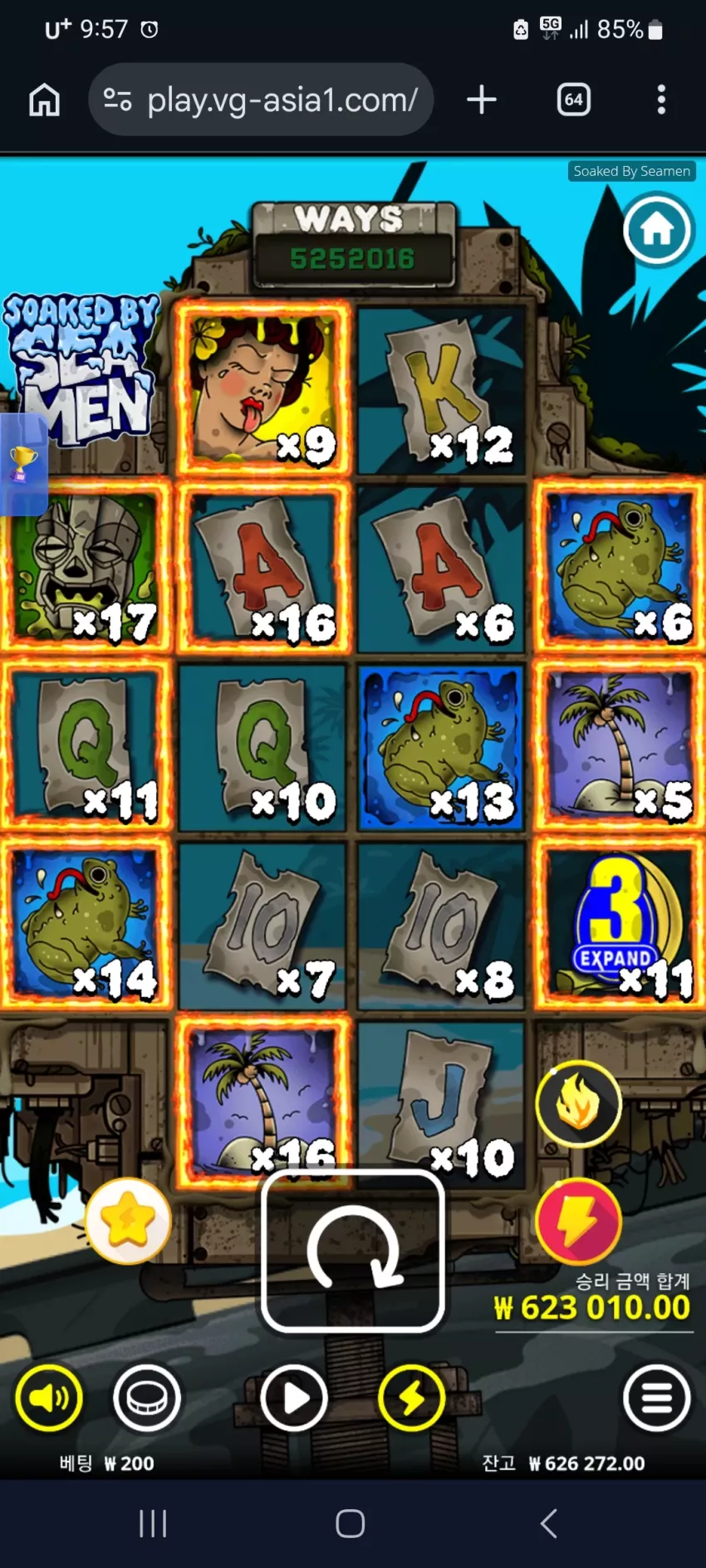Tap the gold star feature button

[129, 1221]
